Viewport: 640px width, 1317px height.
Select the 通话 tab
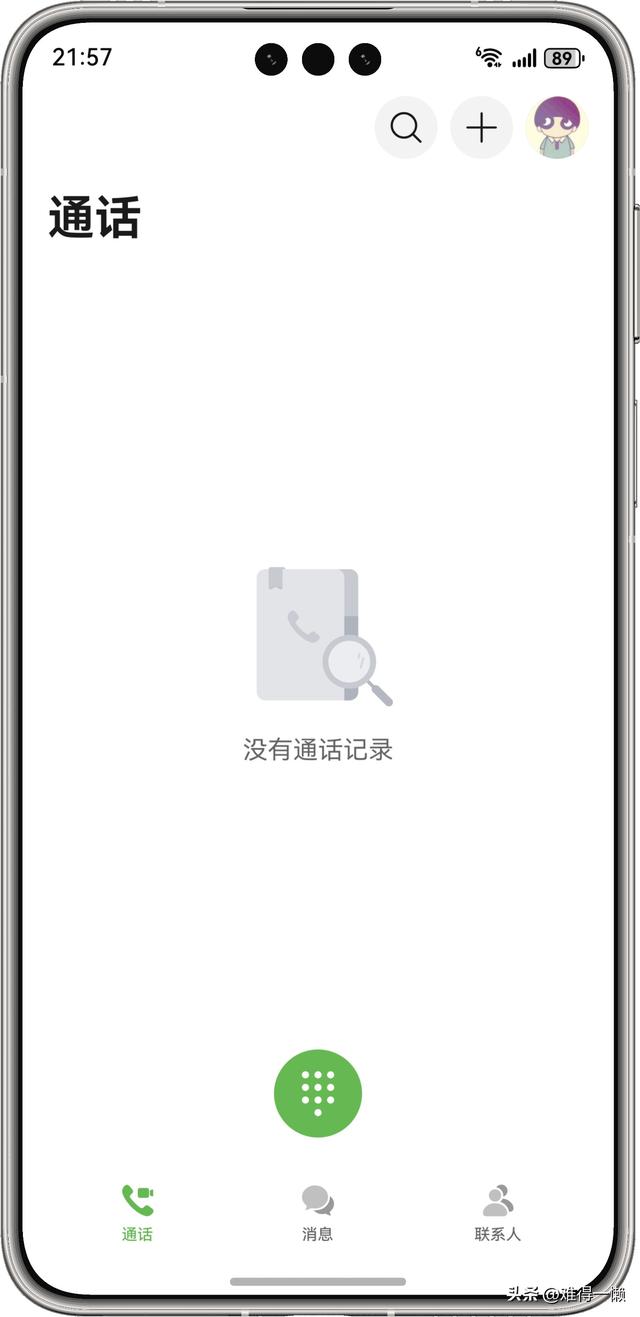tap(137, 1212)
